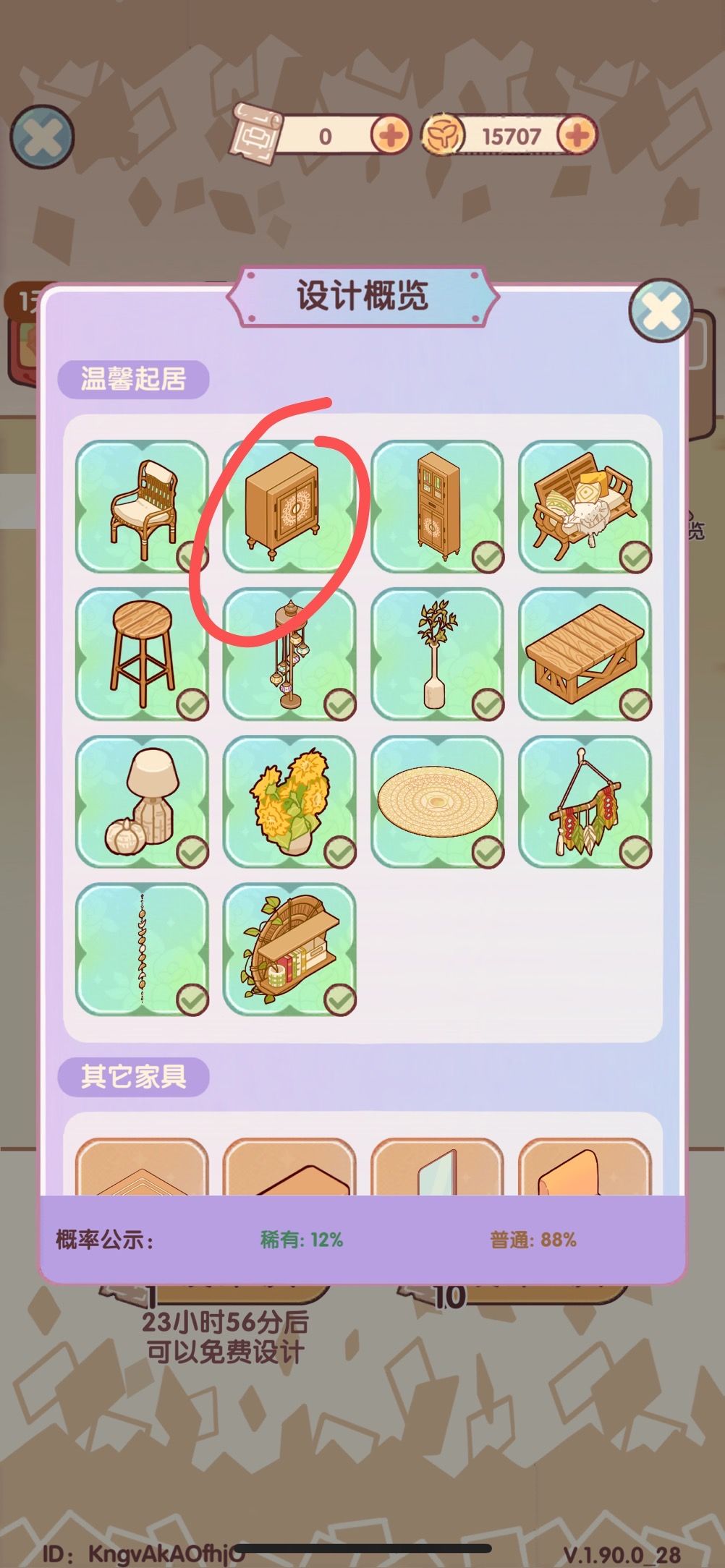Select the round woven rug tile
The width and height of the screenshot is (725, 1568).
coord(438,802)
